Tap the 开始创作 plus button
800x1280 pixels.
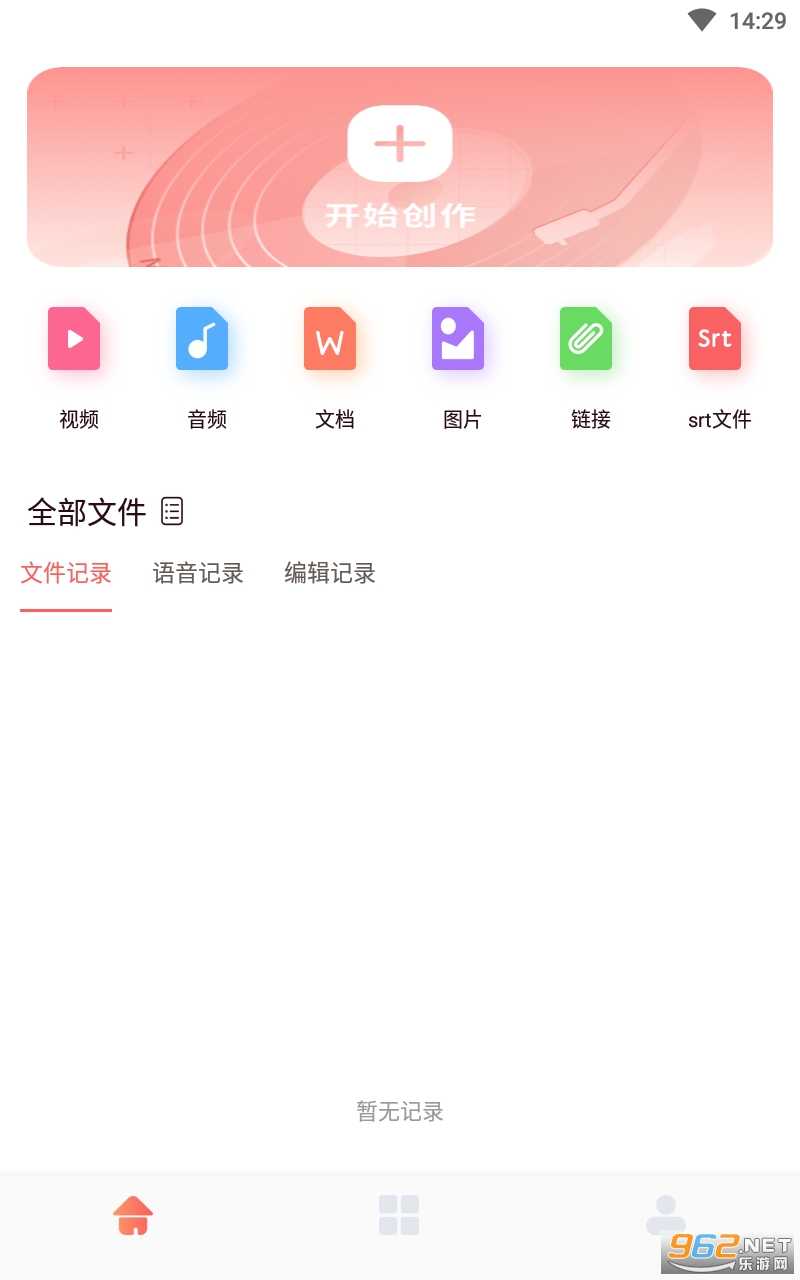click(x=400, y=144)
